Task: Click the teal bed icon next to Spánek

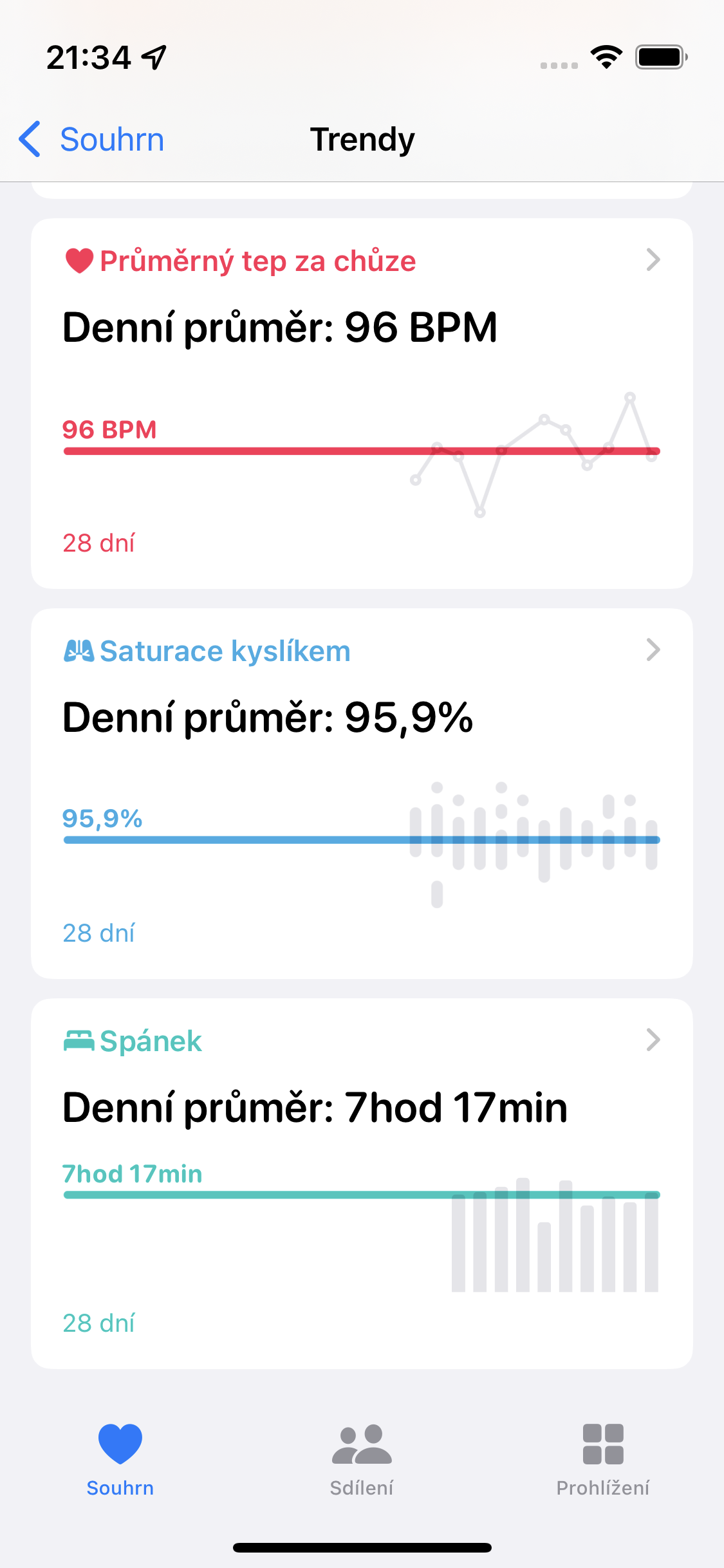Action: click(x=79, y=1040)
